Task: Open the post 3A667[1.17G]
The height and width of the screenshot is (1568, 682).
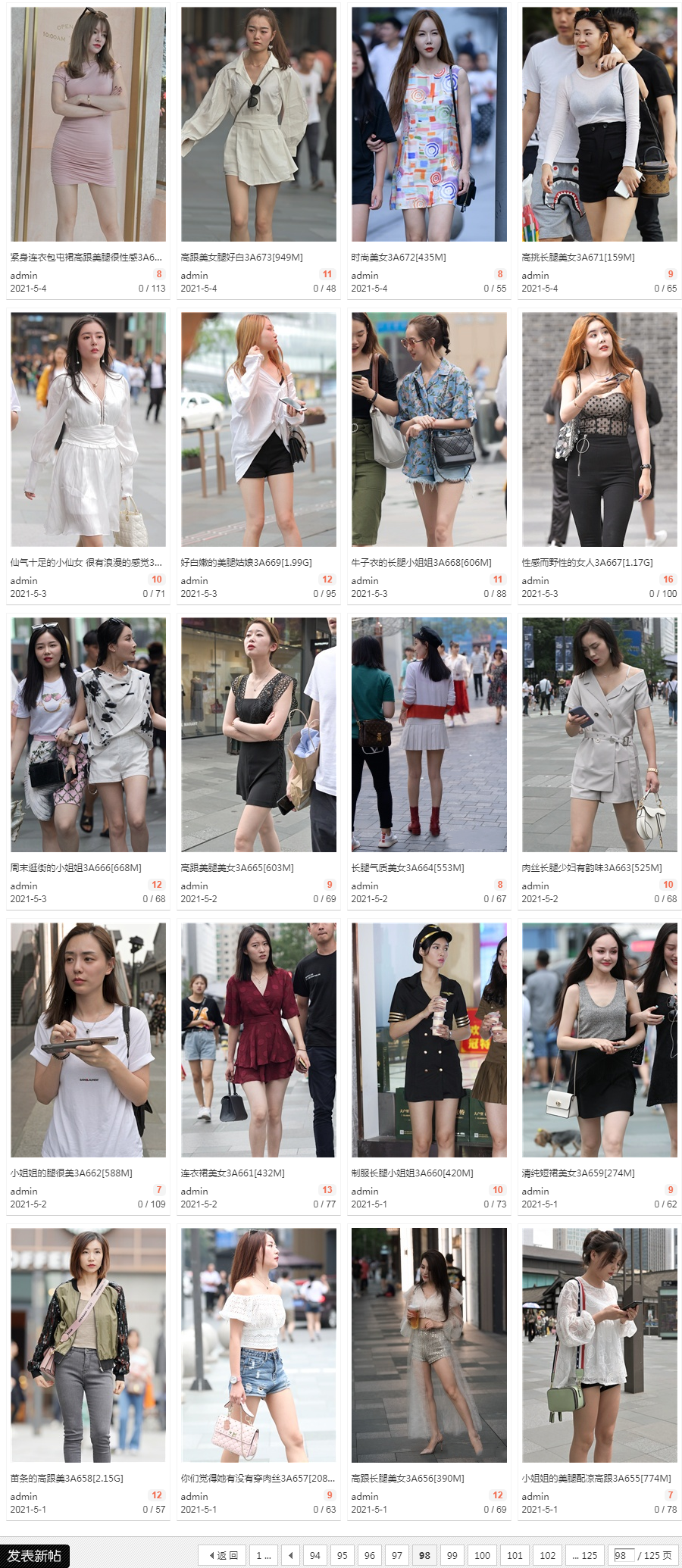Action: [x=587, y=563]
